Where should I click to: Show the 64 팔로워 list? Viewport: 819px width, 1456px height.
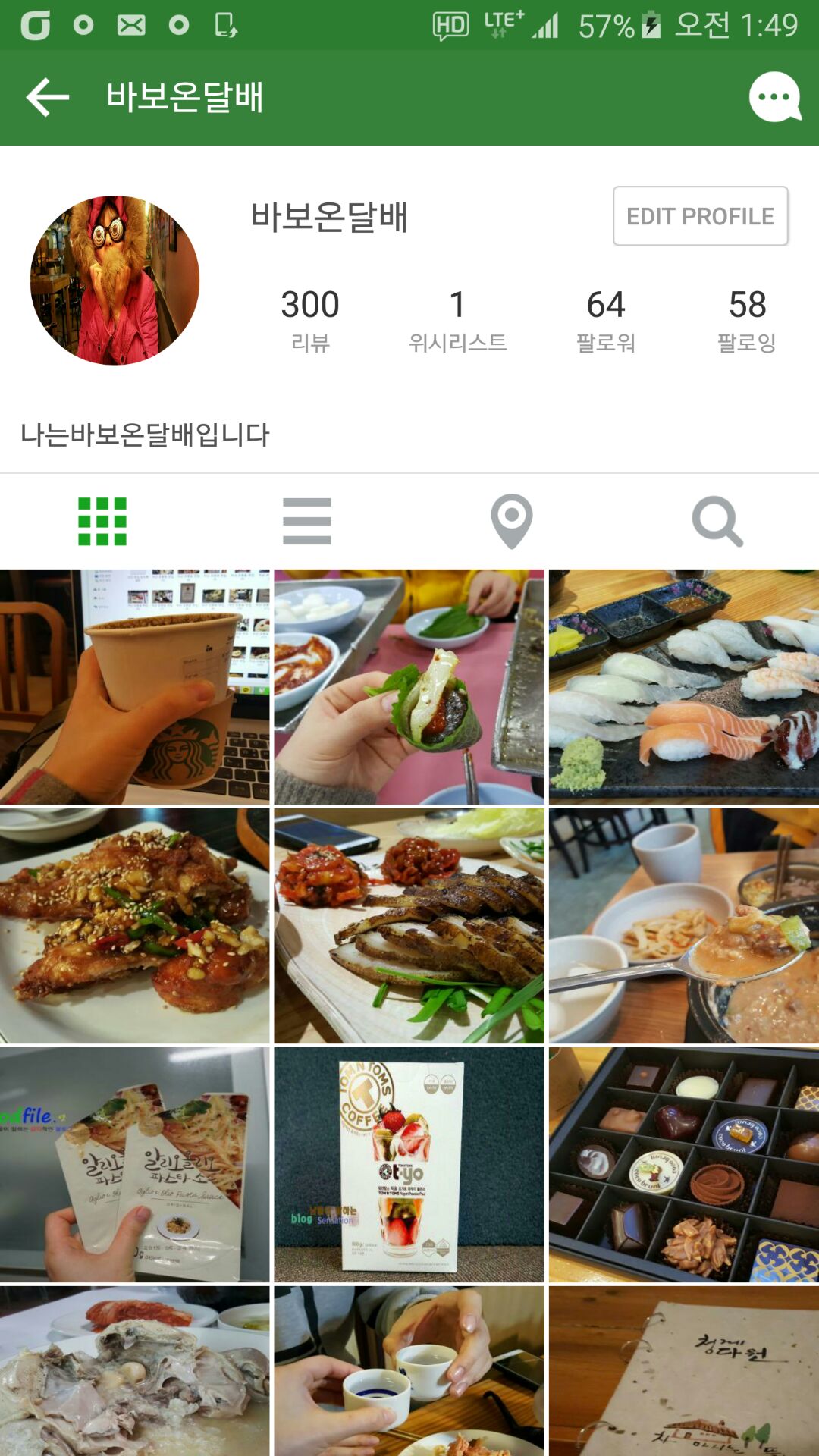[x=605, y=319]
